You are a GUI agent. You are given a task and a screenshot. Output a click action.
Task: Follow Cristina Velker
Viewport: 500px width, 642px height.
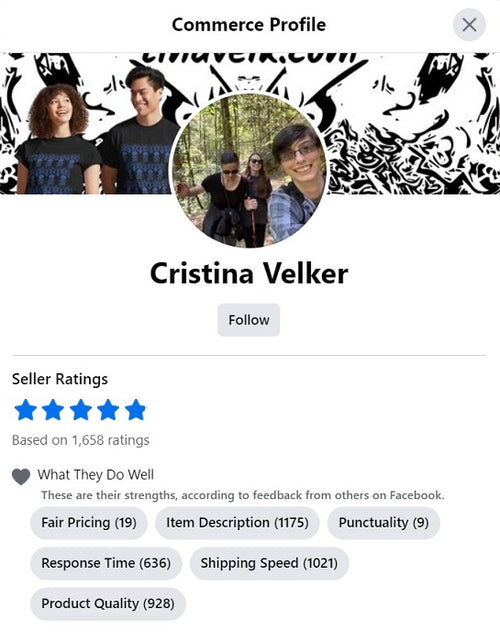(x=249, y=320)
